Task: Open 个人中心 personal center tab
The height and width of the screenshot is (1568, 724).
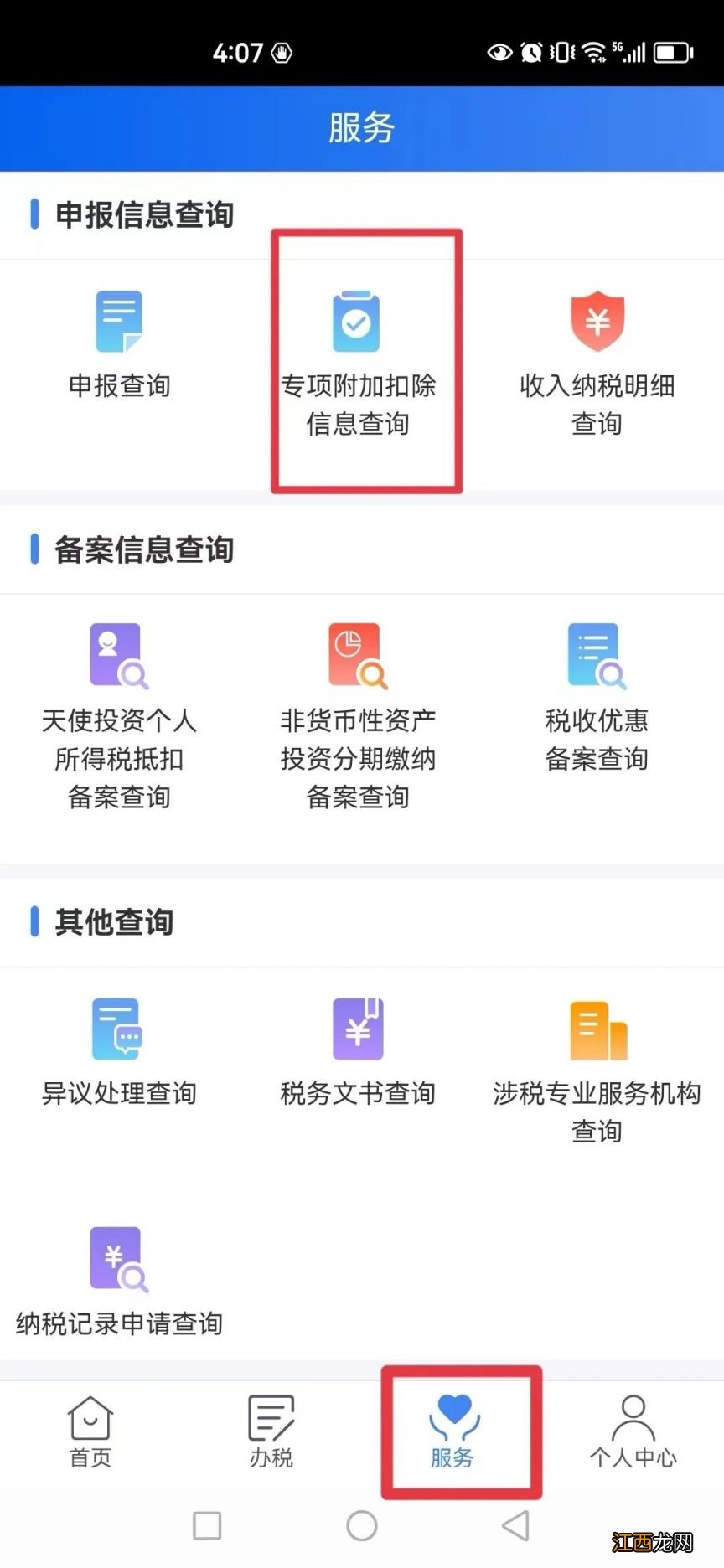Action: coord(634,1432)
